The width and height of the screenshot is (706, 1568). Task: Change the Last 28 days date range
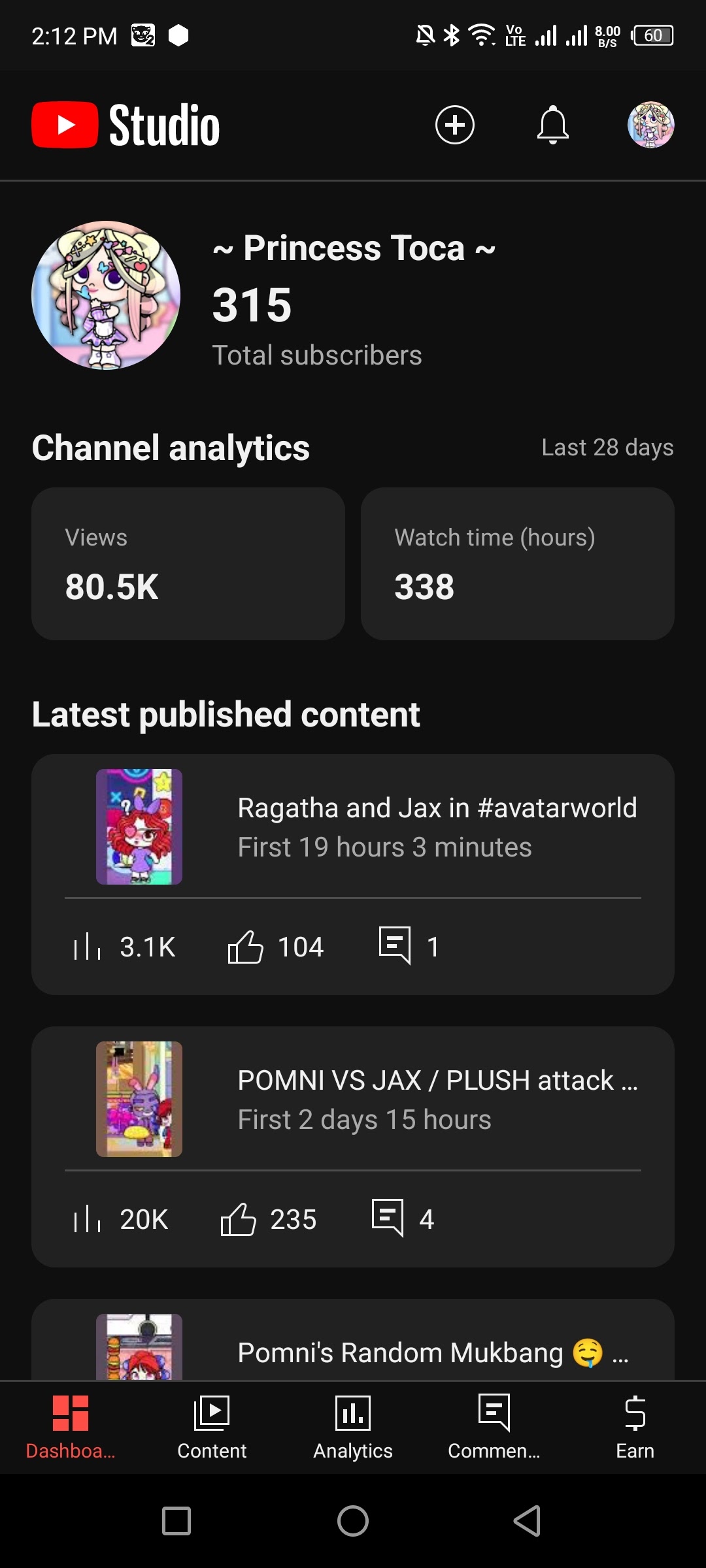(607, 448)
